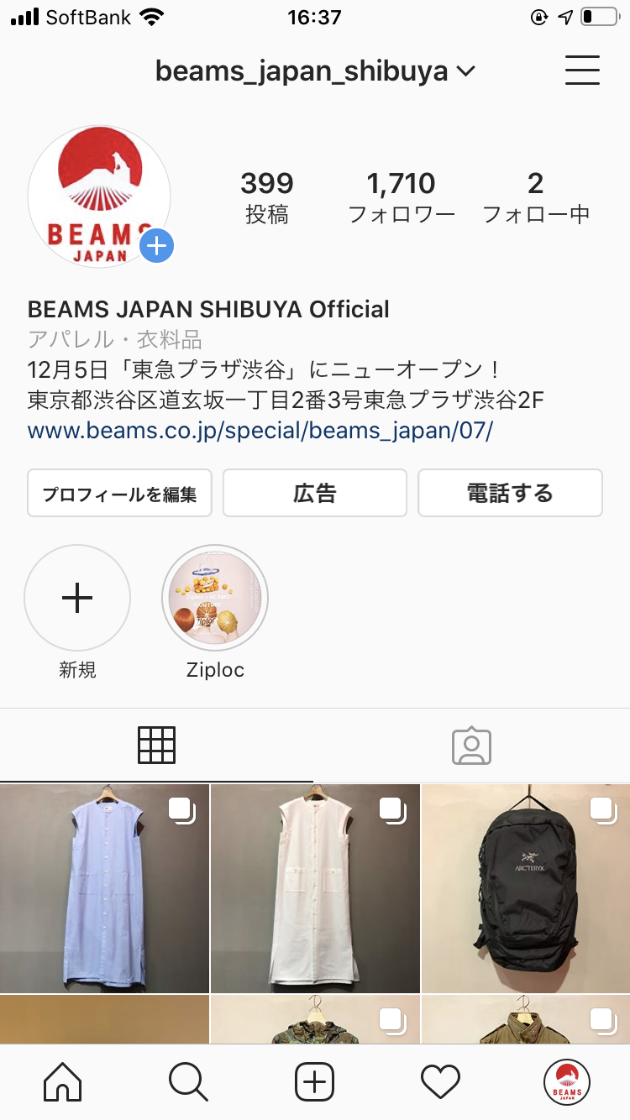Create a new post
630x1120 pixels.
point(314,1082)
